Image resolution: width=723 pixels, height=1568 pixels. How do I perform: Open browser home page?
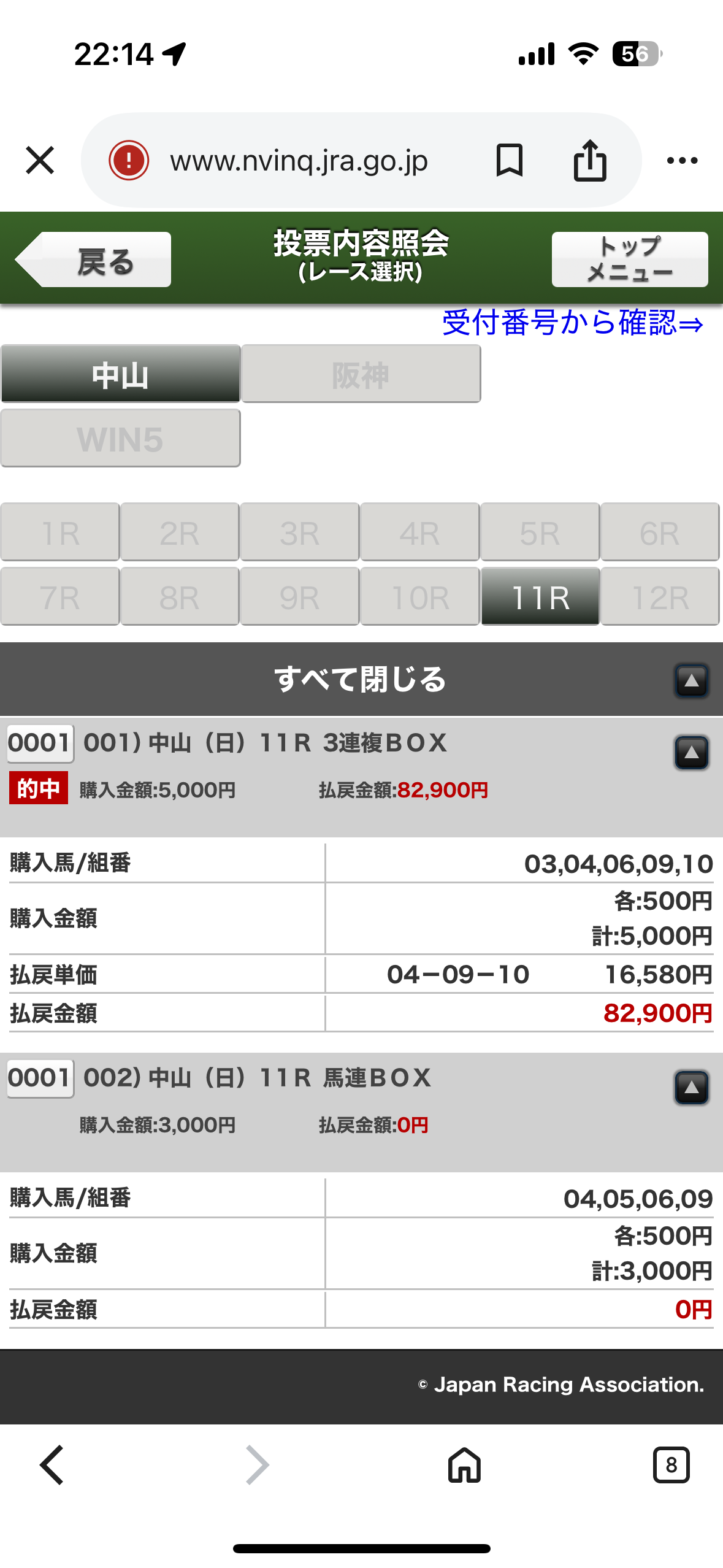pos(464,1465)
